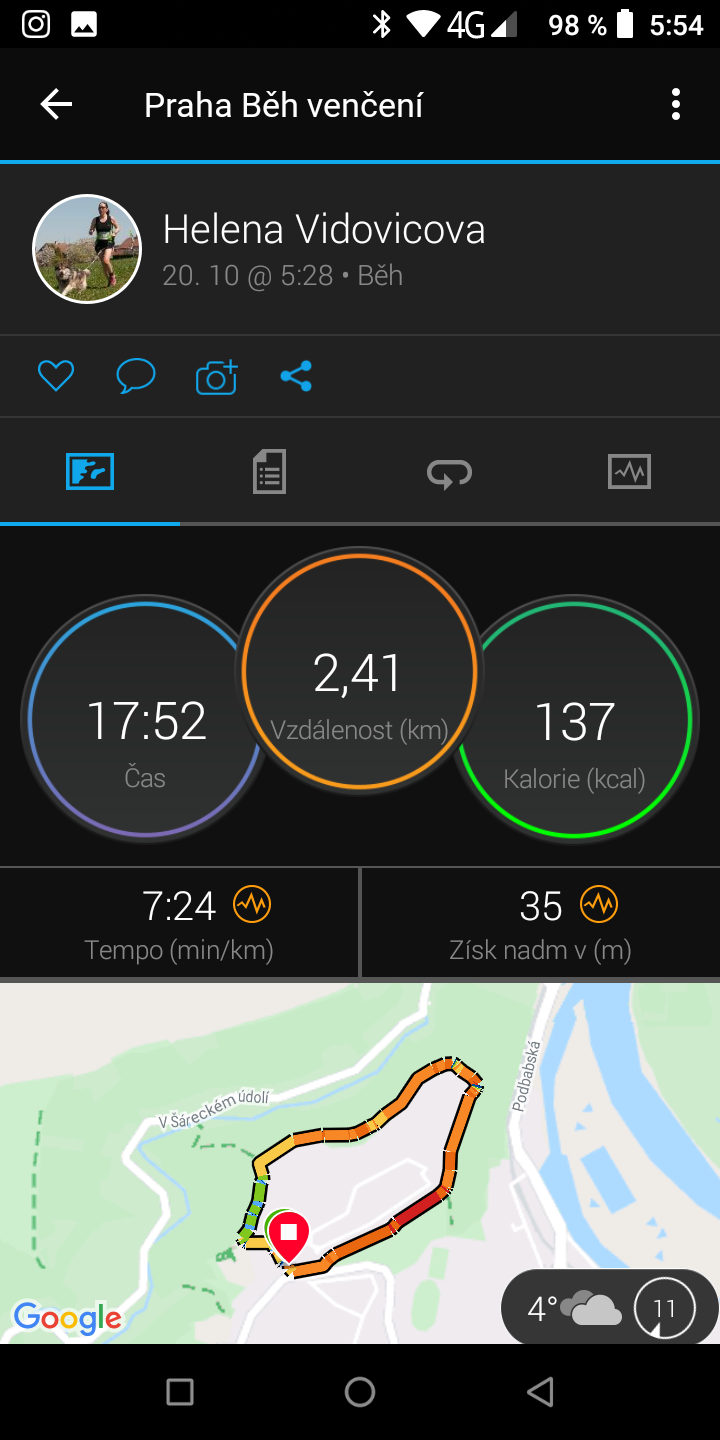Open the overflow menu
This screenshot has width=720, height=1440.
pyautogui.click(x=676, y=104)
